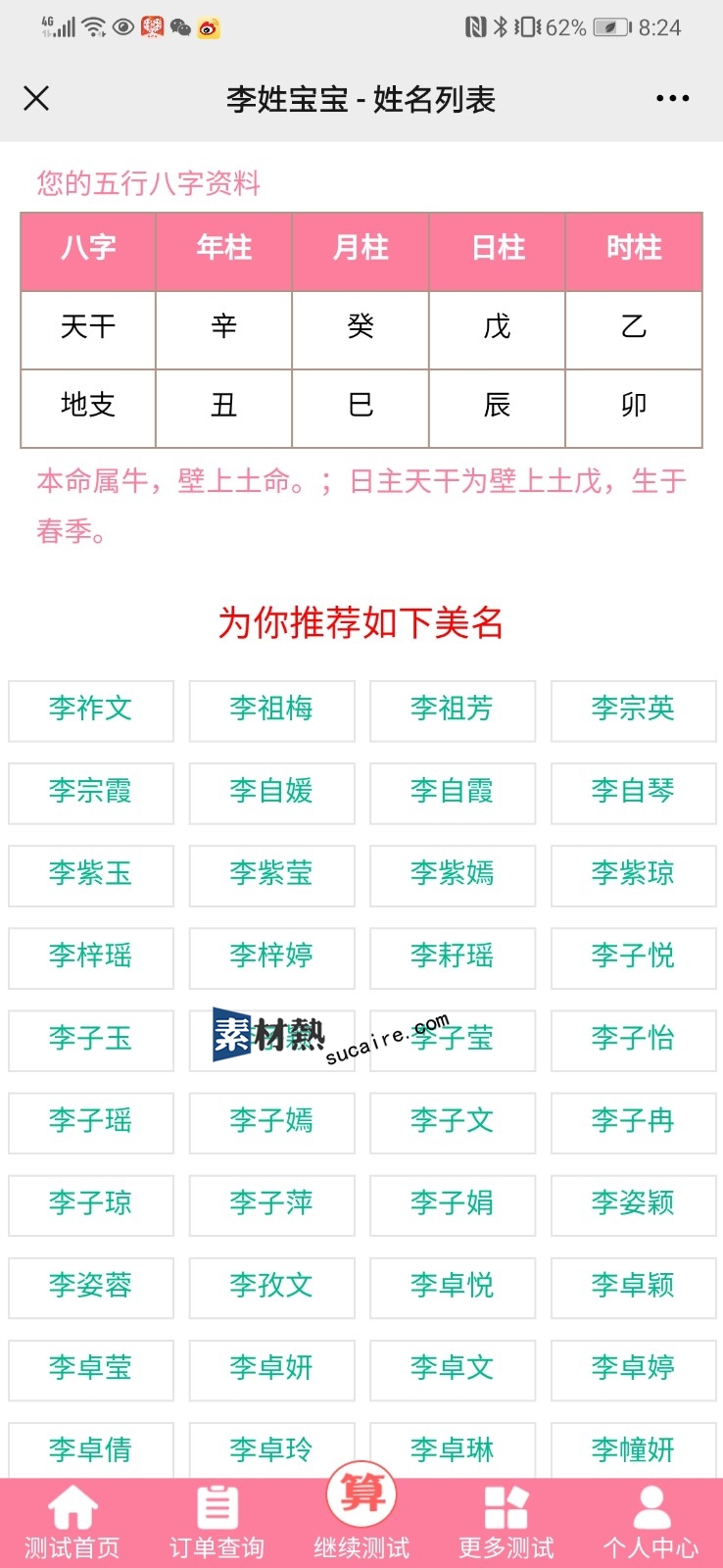Tap the name 李梓婷
This screenshot has width=723, height=1568.
click(271, 957)
